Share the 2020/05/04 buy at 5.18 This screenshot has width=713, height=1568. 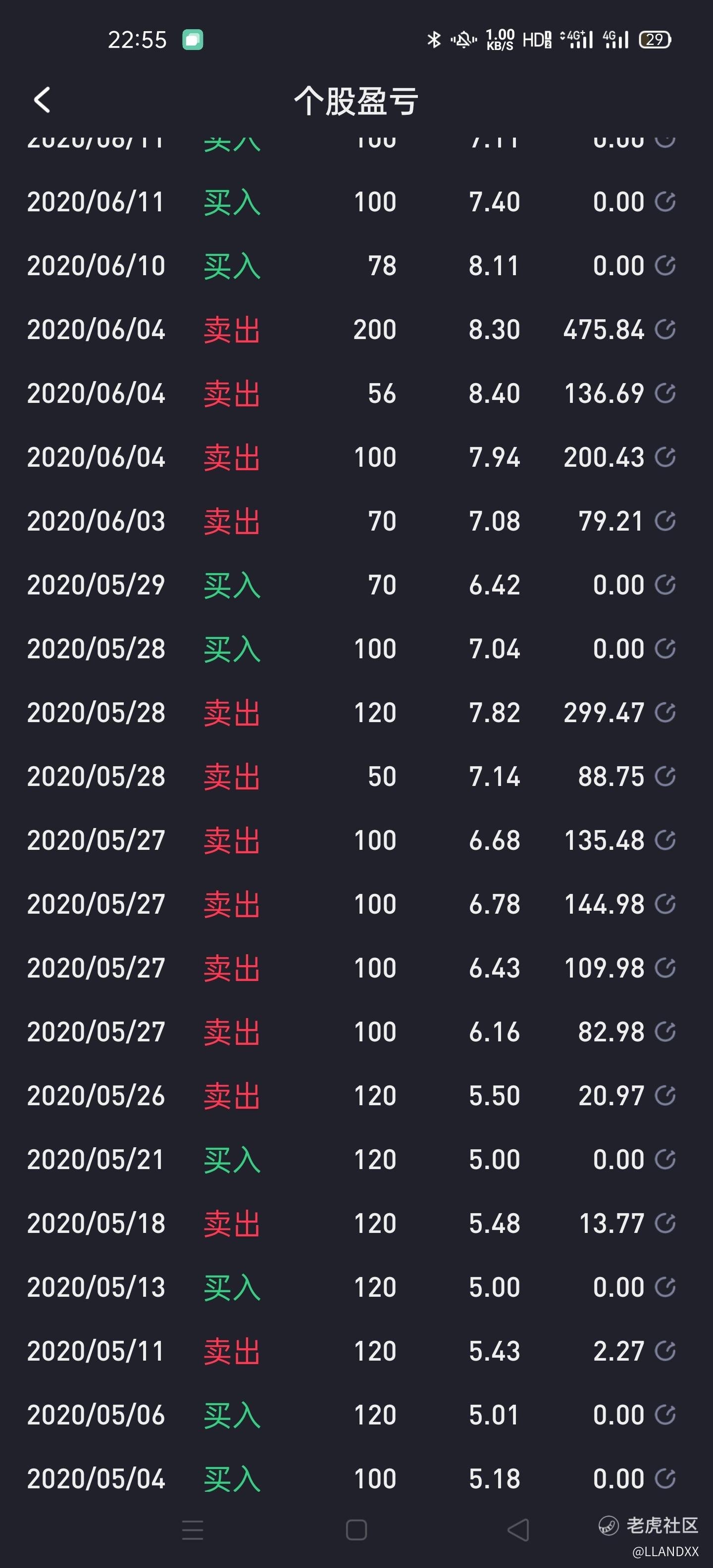665,1478
